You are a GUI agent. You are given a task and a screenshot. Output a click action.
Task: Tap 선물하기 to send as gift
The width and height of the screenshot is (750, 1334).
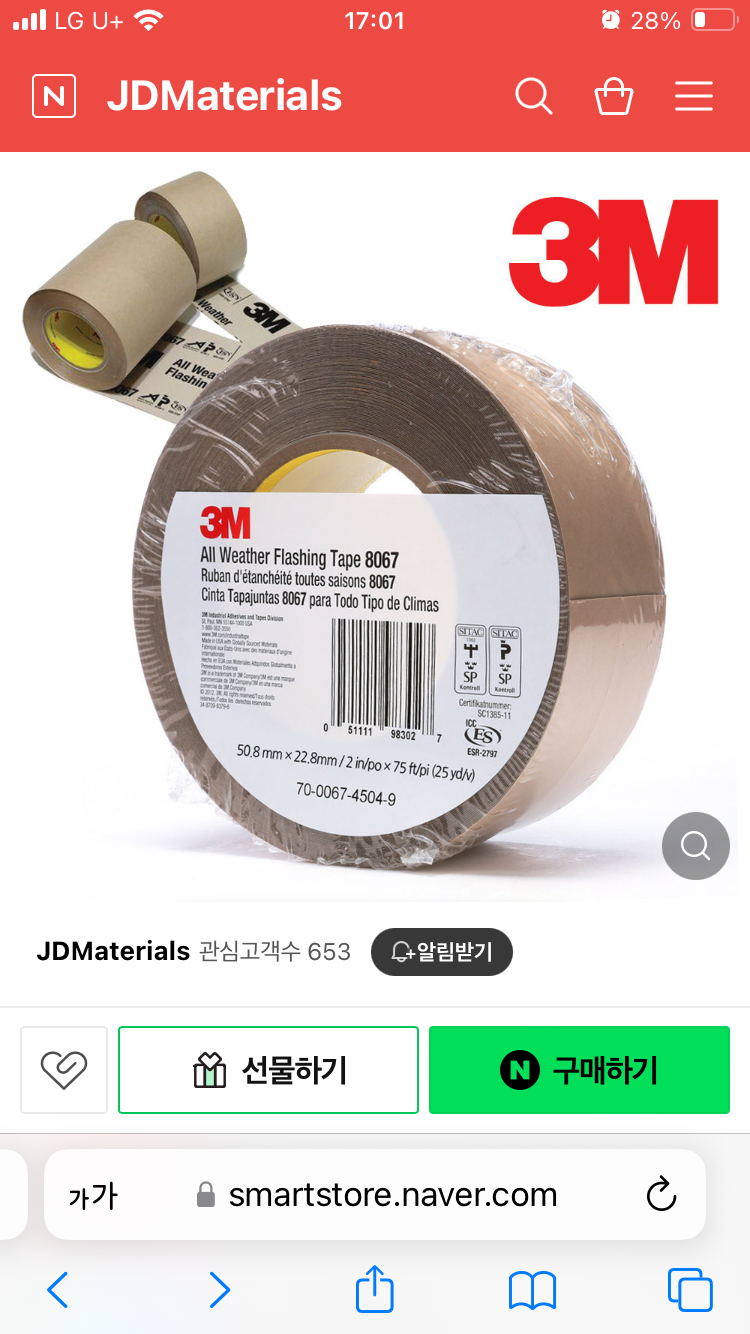(x=268, y=1070)
